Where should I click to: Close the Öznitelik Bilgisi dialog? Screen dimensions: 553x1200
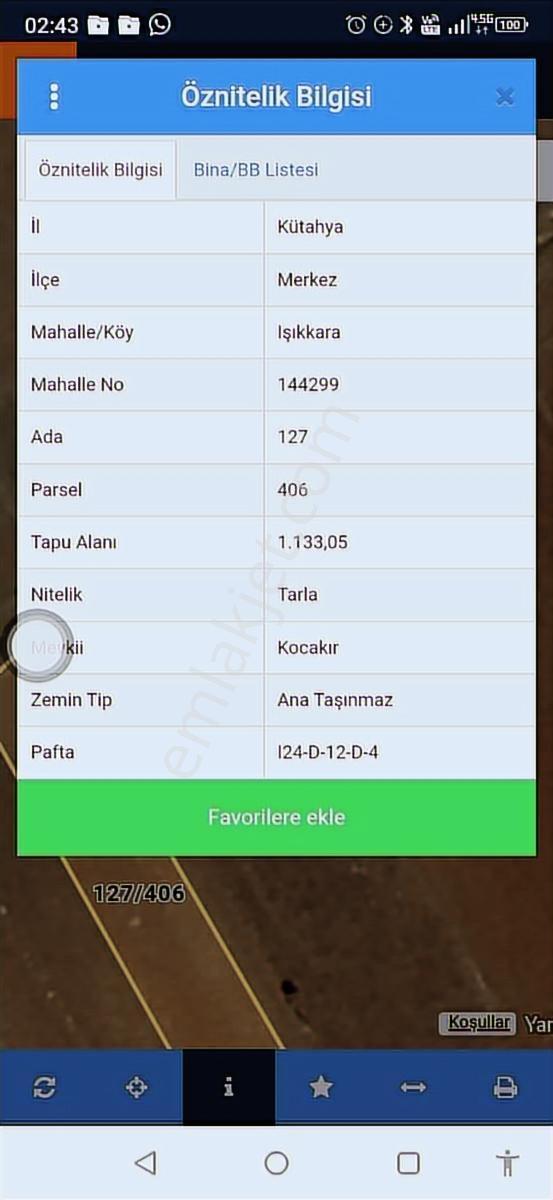[505, 97]
